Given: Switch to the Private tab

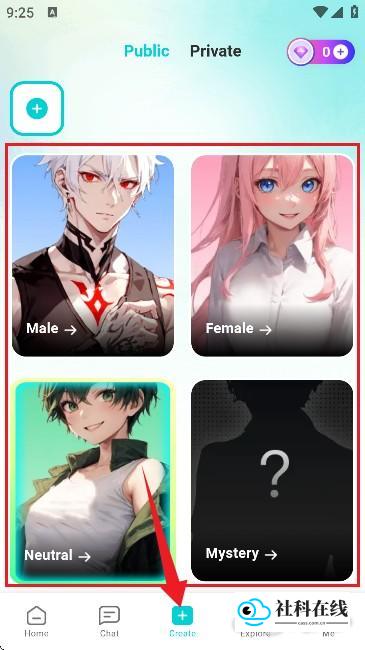Looking at the screenshot, I should click(x=215, y=51).
